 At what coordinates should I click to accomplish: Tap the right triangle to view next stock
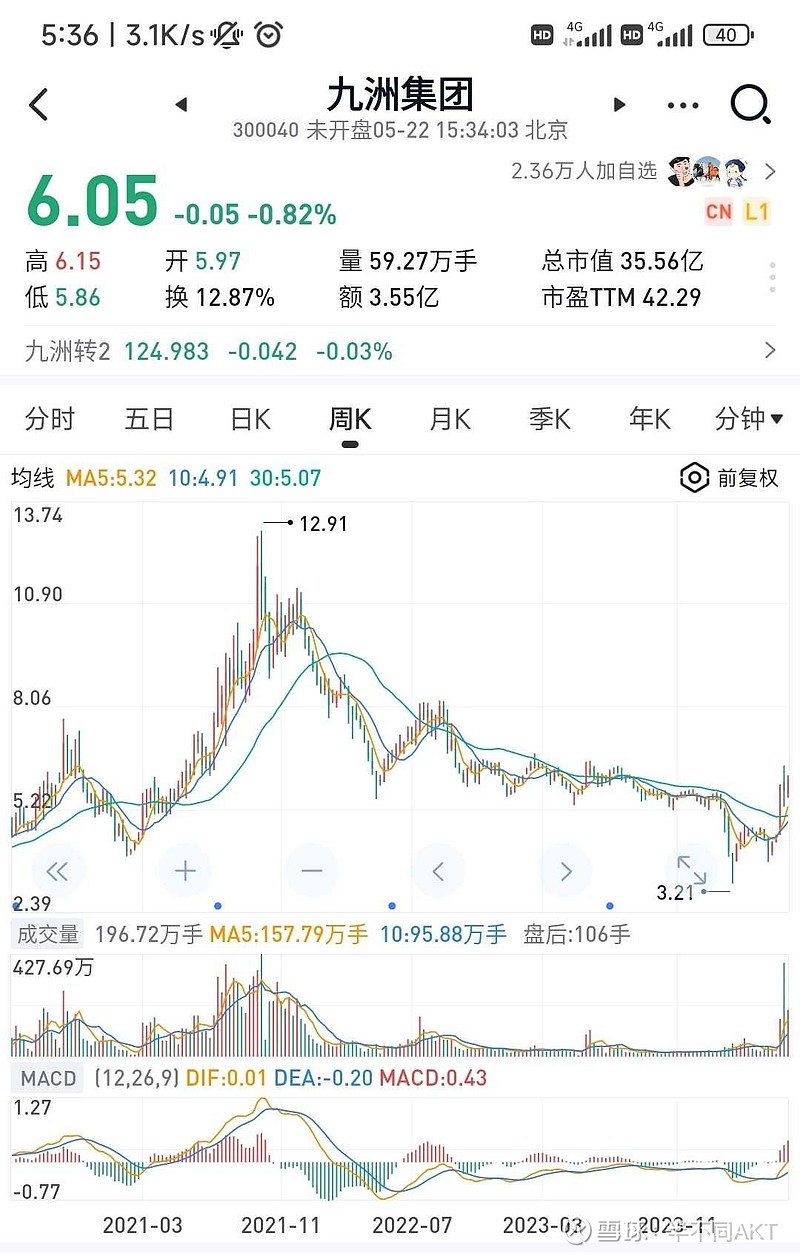coord(618,104)
